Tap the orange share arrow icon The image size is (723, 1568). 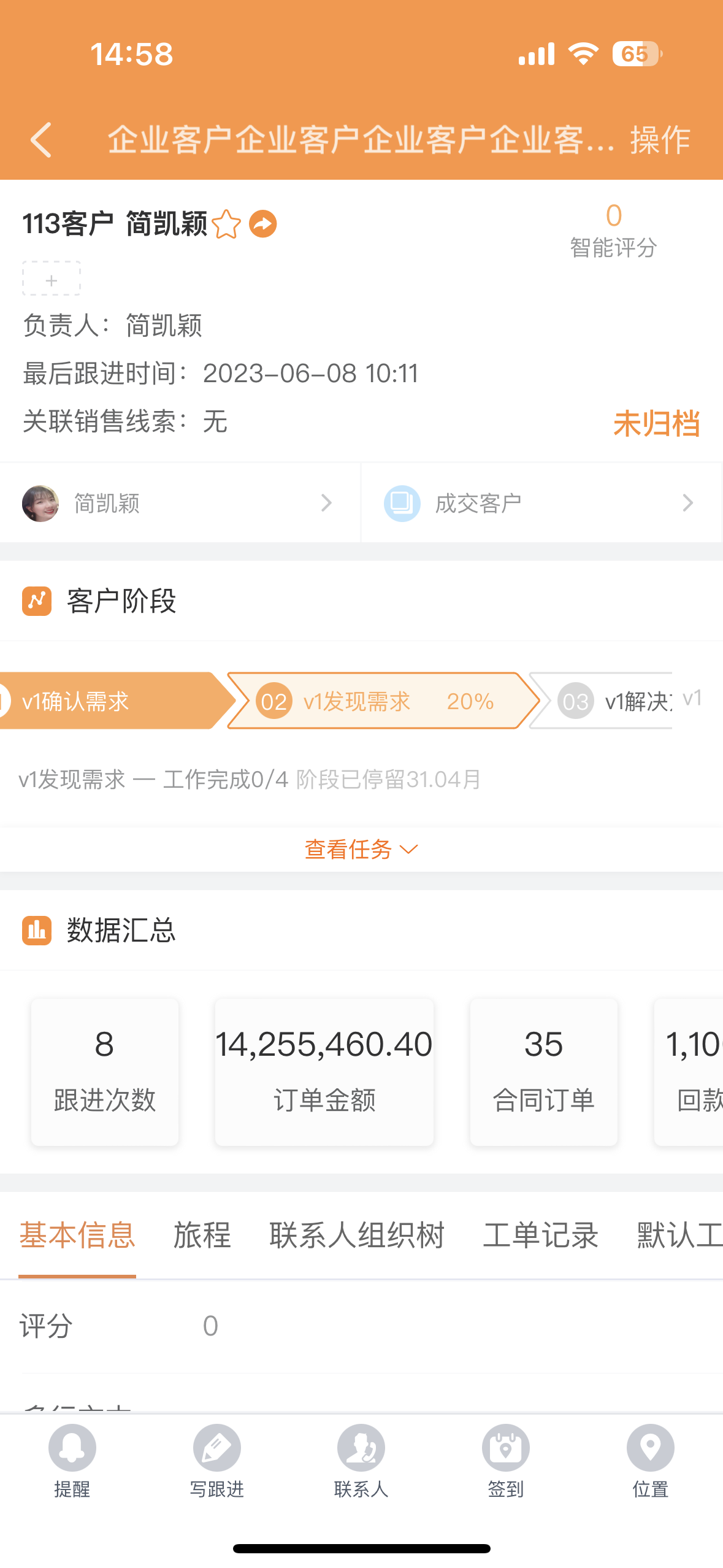263,224
